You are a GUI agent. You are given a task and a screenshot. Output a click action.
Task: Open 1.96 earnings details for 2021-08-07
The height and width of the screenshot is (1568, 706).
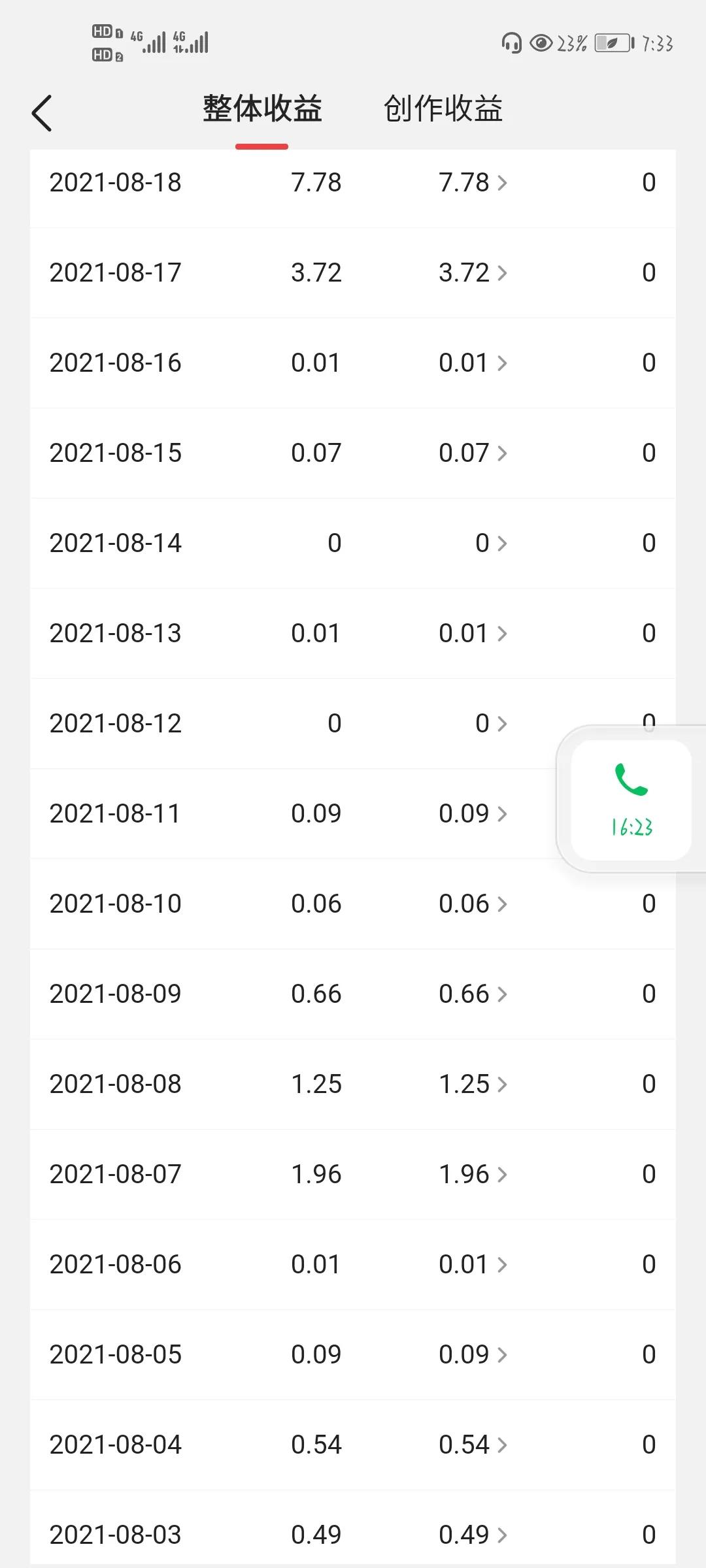tap(473, 1174)
